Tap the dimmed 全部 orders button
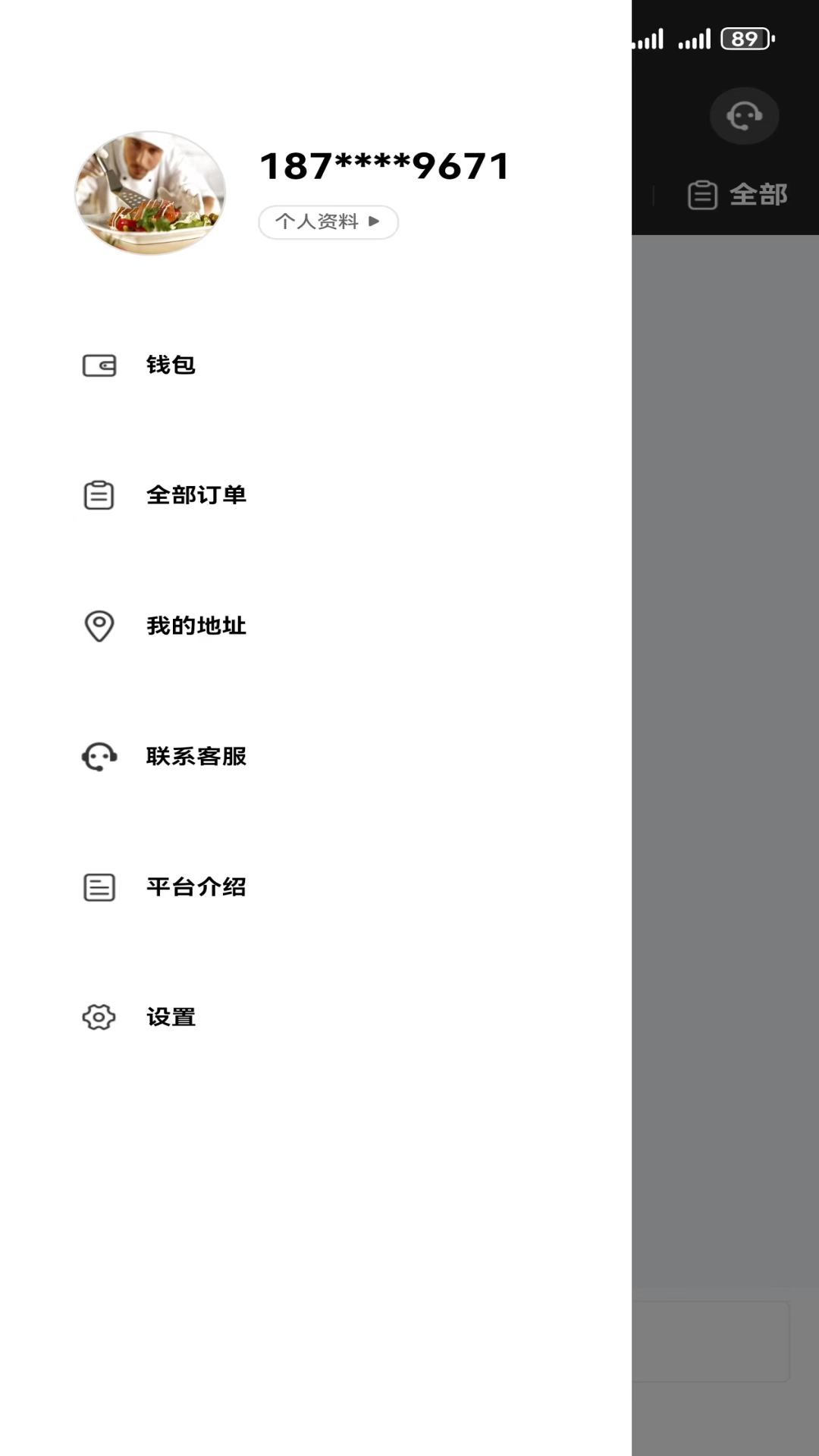Screen dimensions: 819x1456 tap(737, 195)
